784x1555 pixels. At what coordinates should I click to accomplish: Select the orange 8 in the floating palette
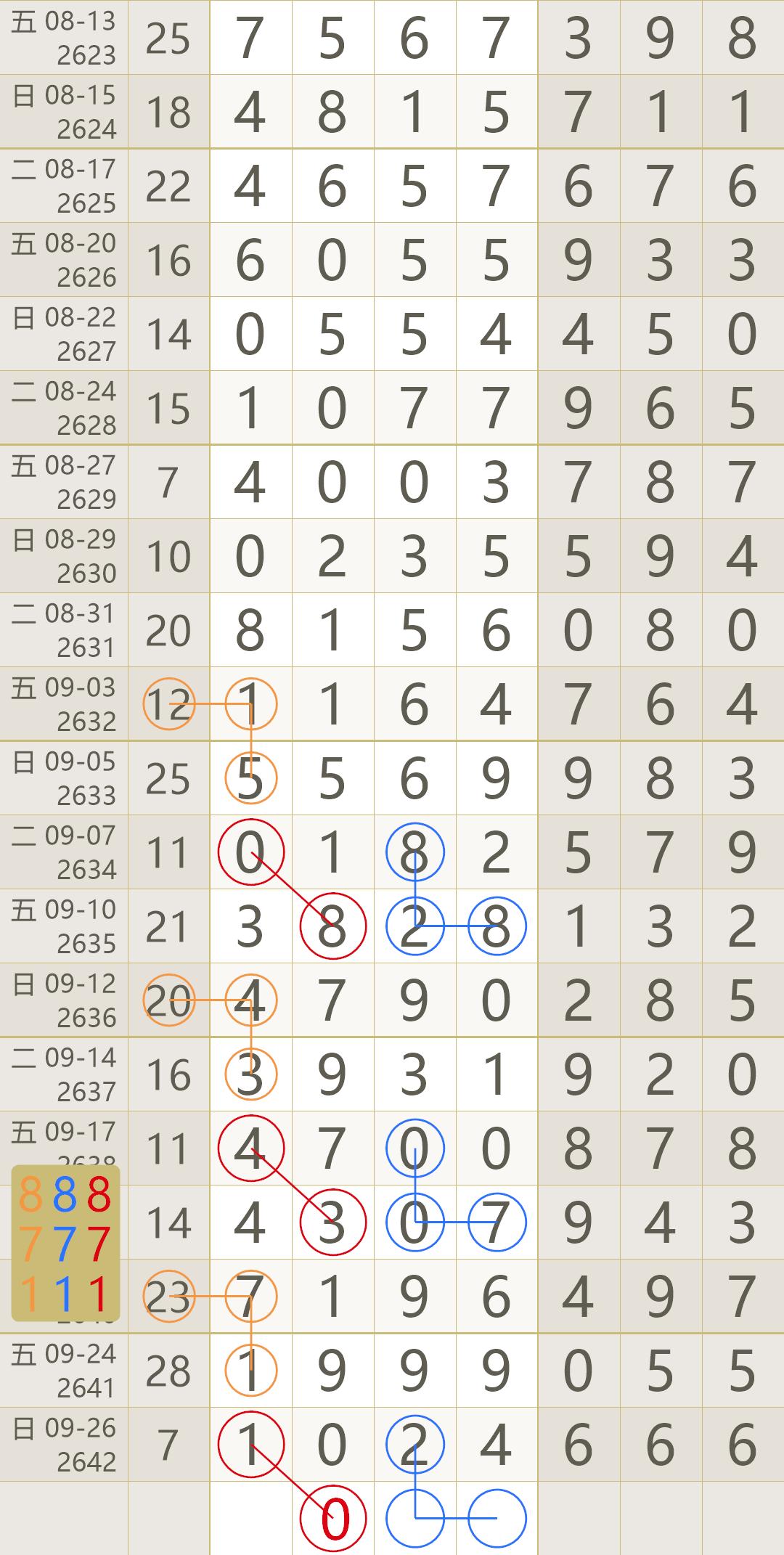31,1194
